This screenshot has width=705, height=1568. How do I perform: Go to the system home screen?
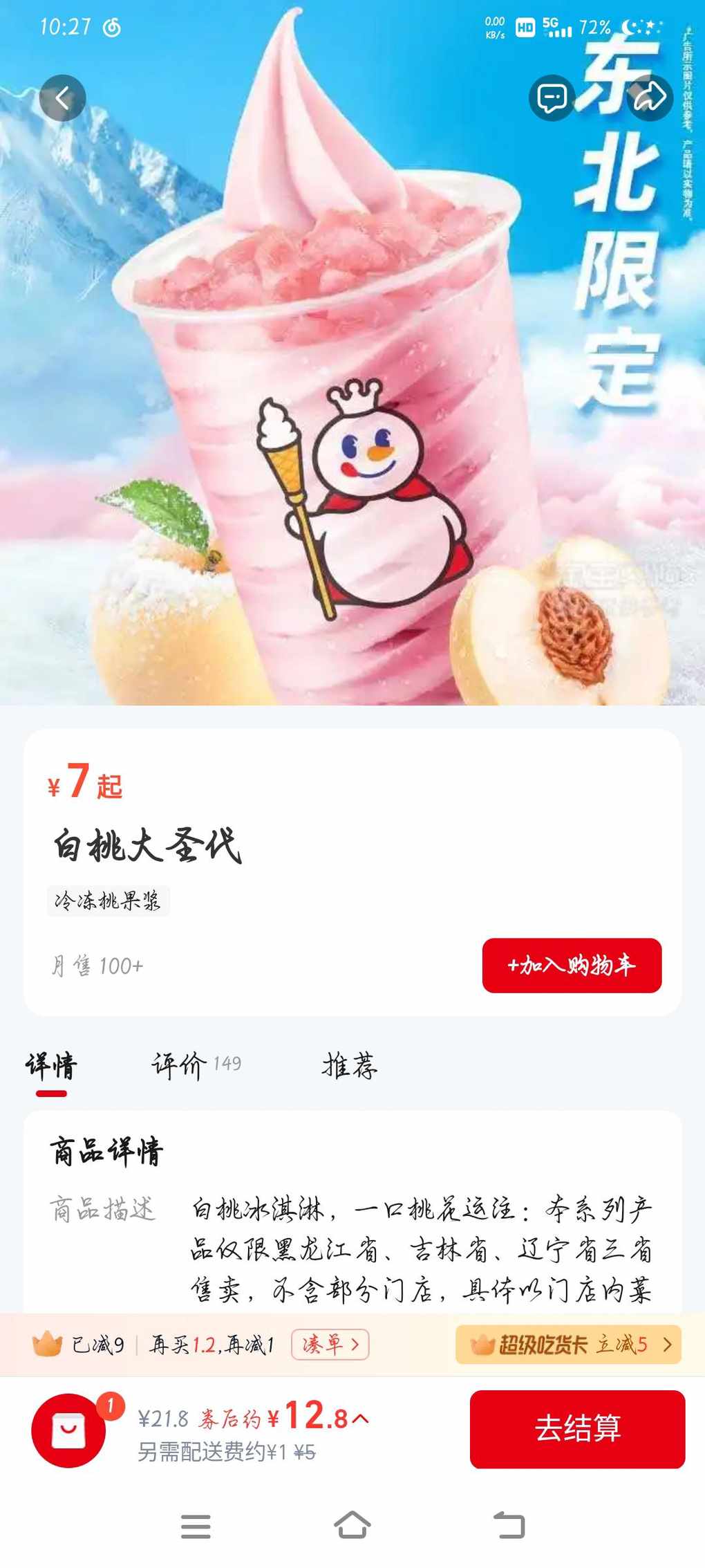[352, 1525]
